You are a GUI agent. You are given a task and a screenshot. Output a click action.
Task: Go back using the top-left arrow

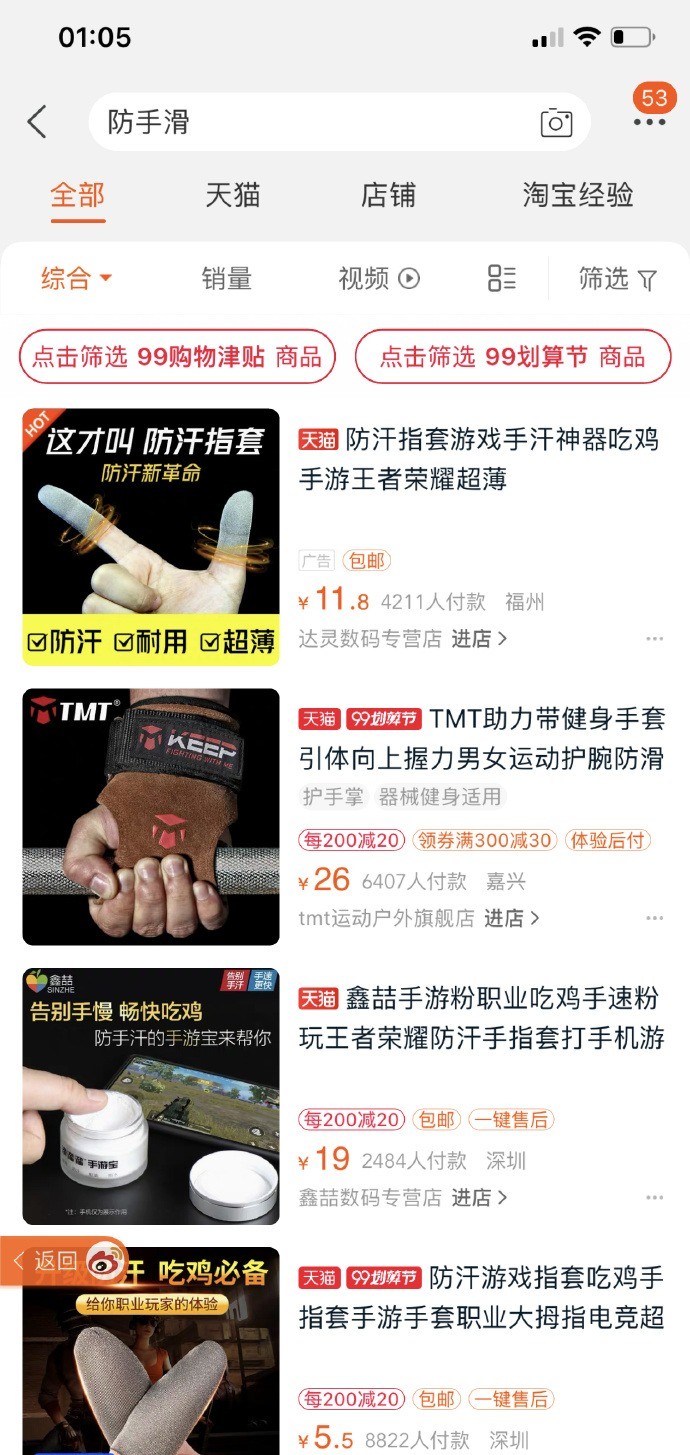pyautogui.click(x=37, y=122)
